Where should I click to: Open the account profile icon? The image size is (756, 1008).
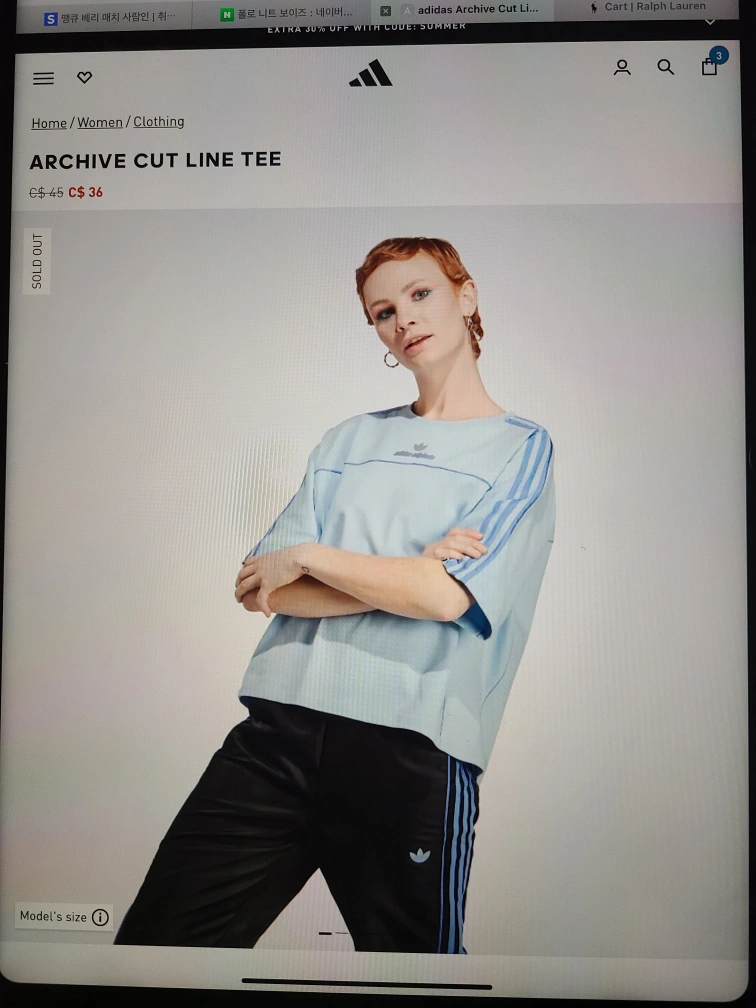tap(622, 68)
